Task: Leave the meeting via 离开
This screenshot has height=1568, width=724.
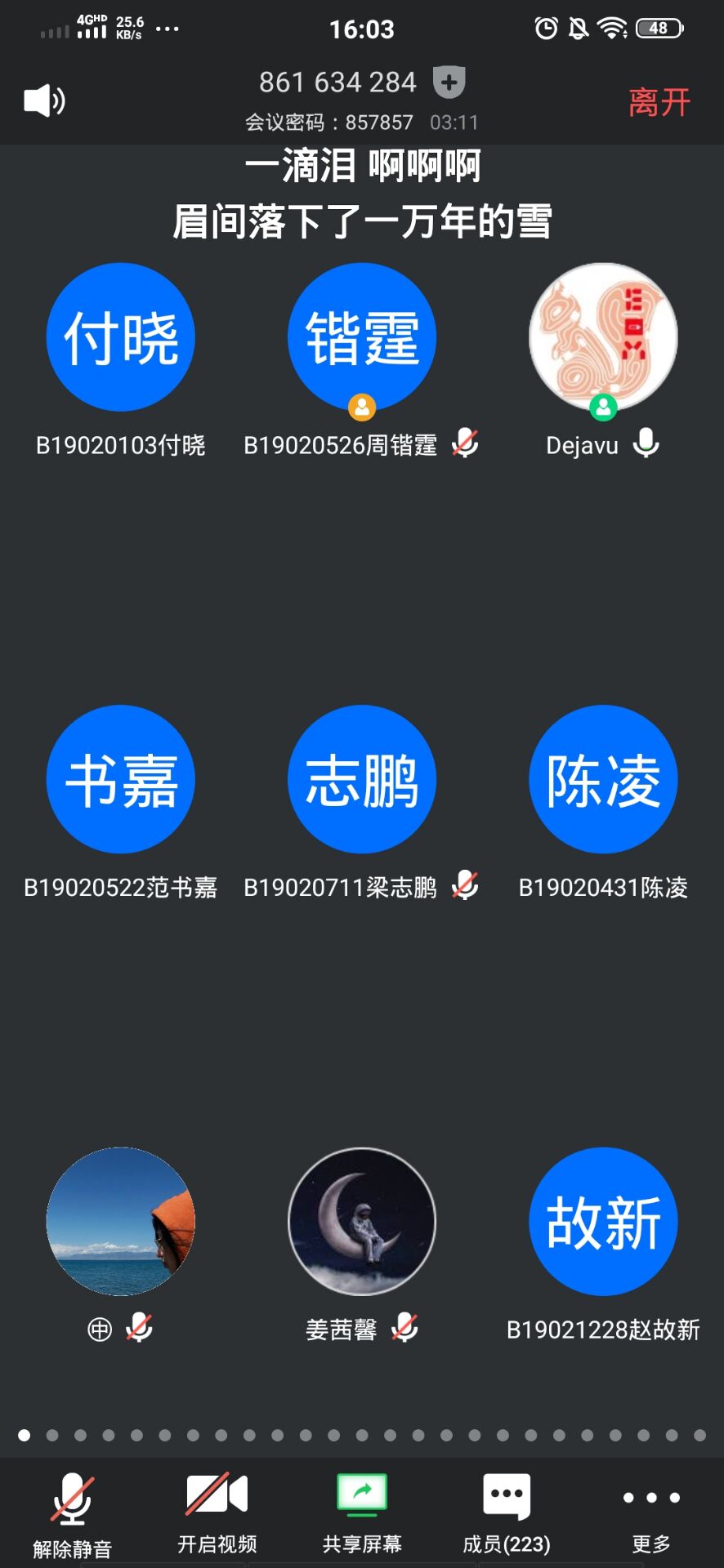Action: (659, 102)
